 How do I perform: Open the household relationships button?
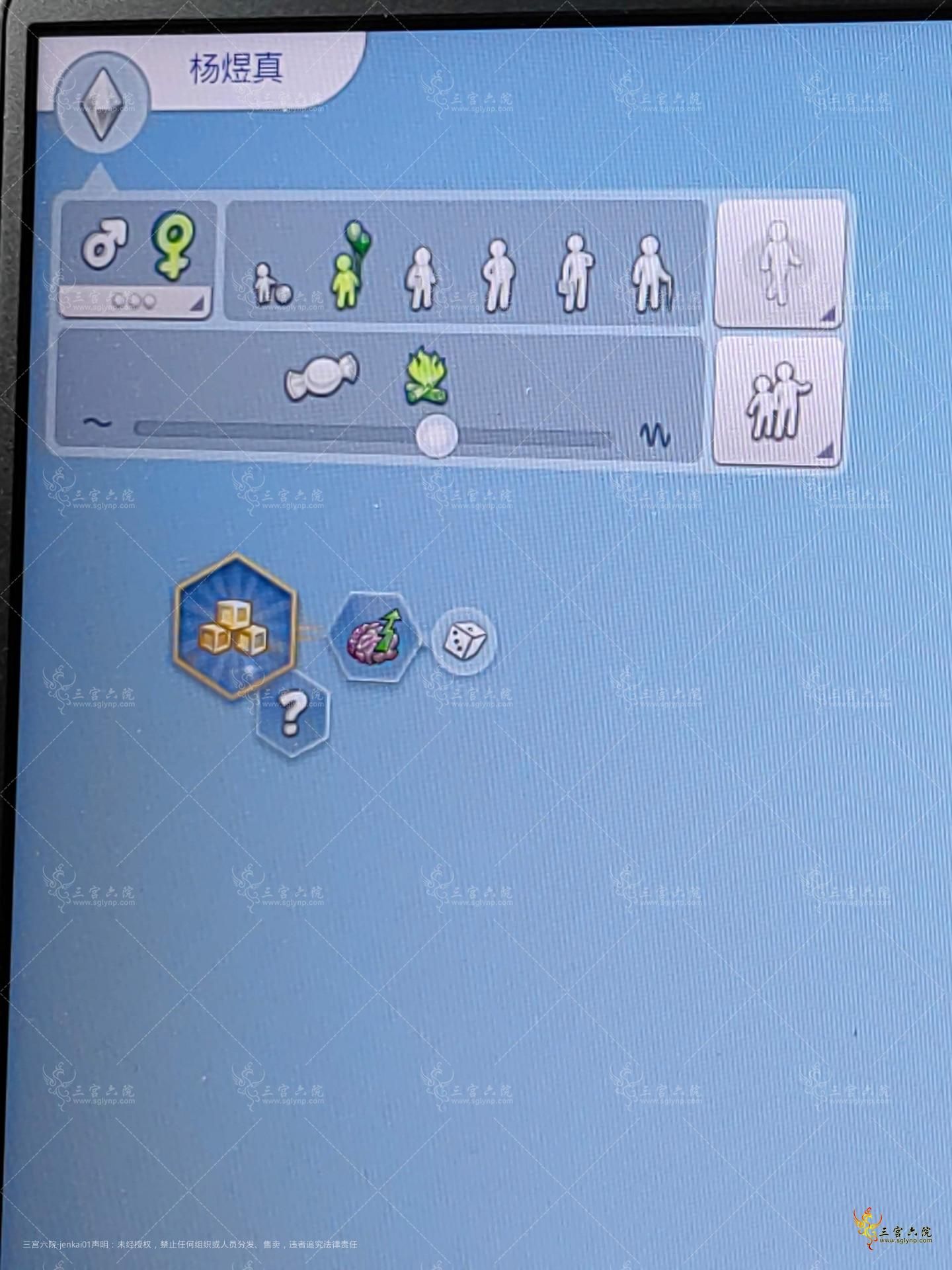[777, 401]
